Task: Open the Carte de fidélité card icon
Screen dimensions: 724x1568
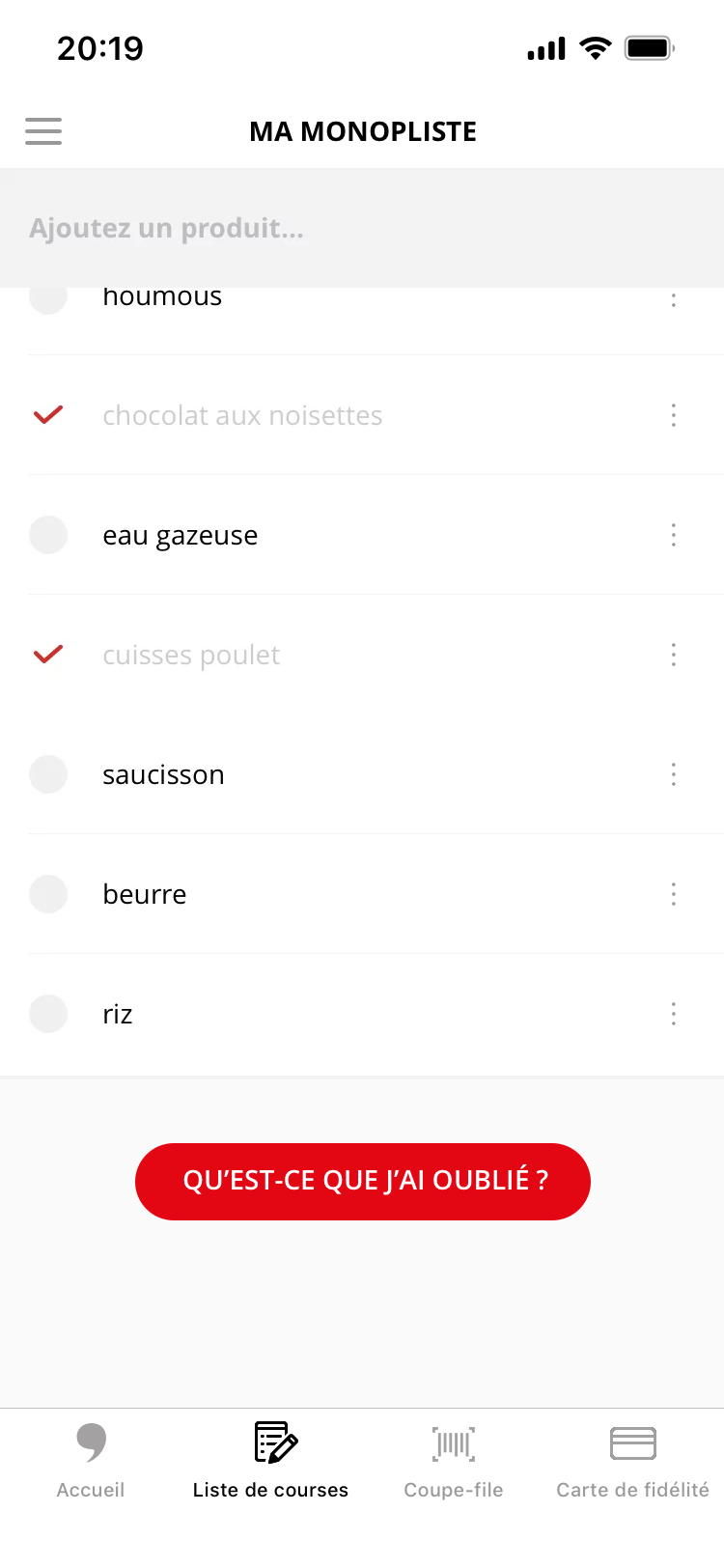Action: pos(632,1442)
